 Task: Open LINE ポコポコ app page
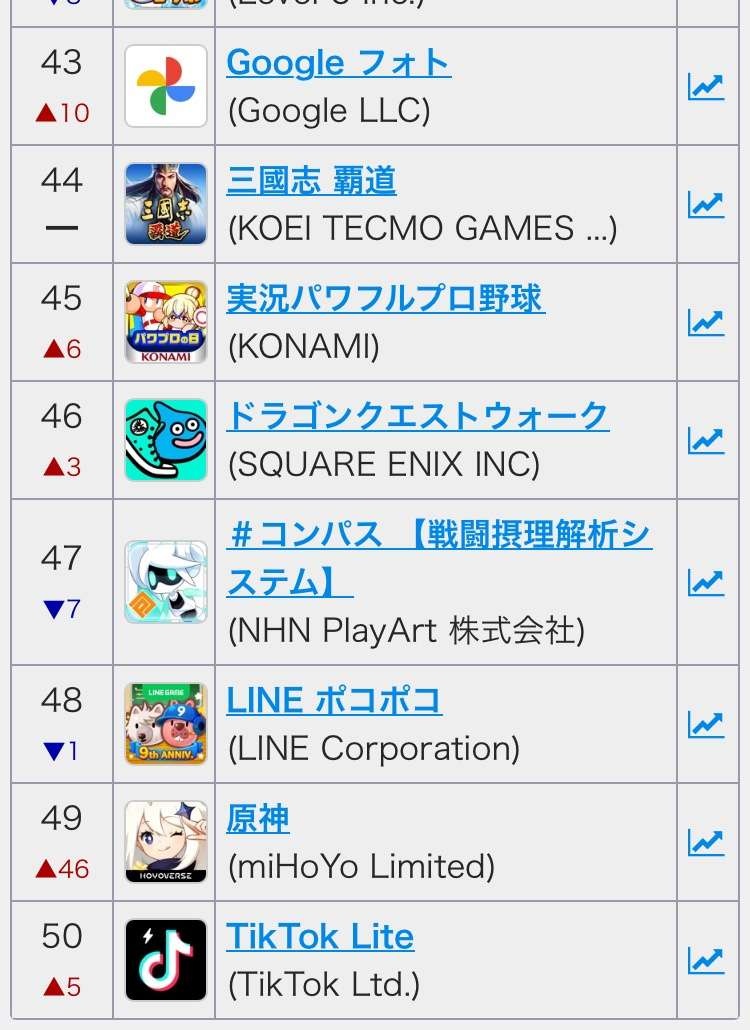(x=334, y=700)
